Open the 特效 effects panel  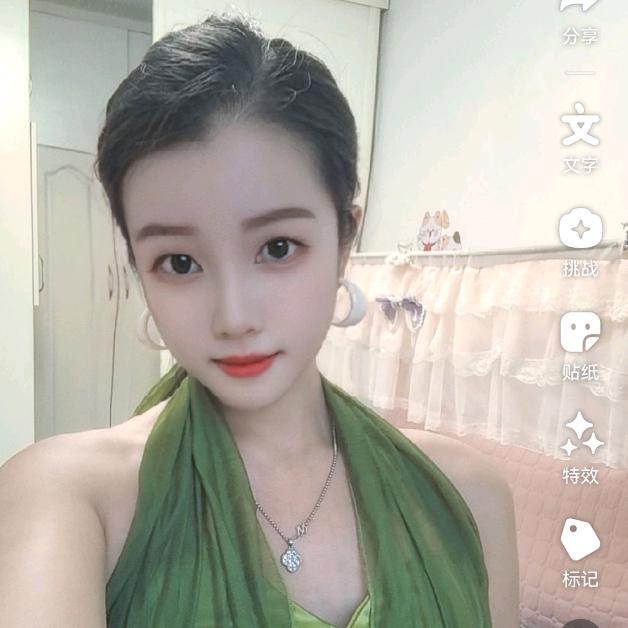[x=582, y=434]
